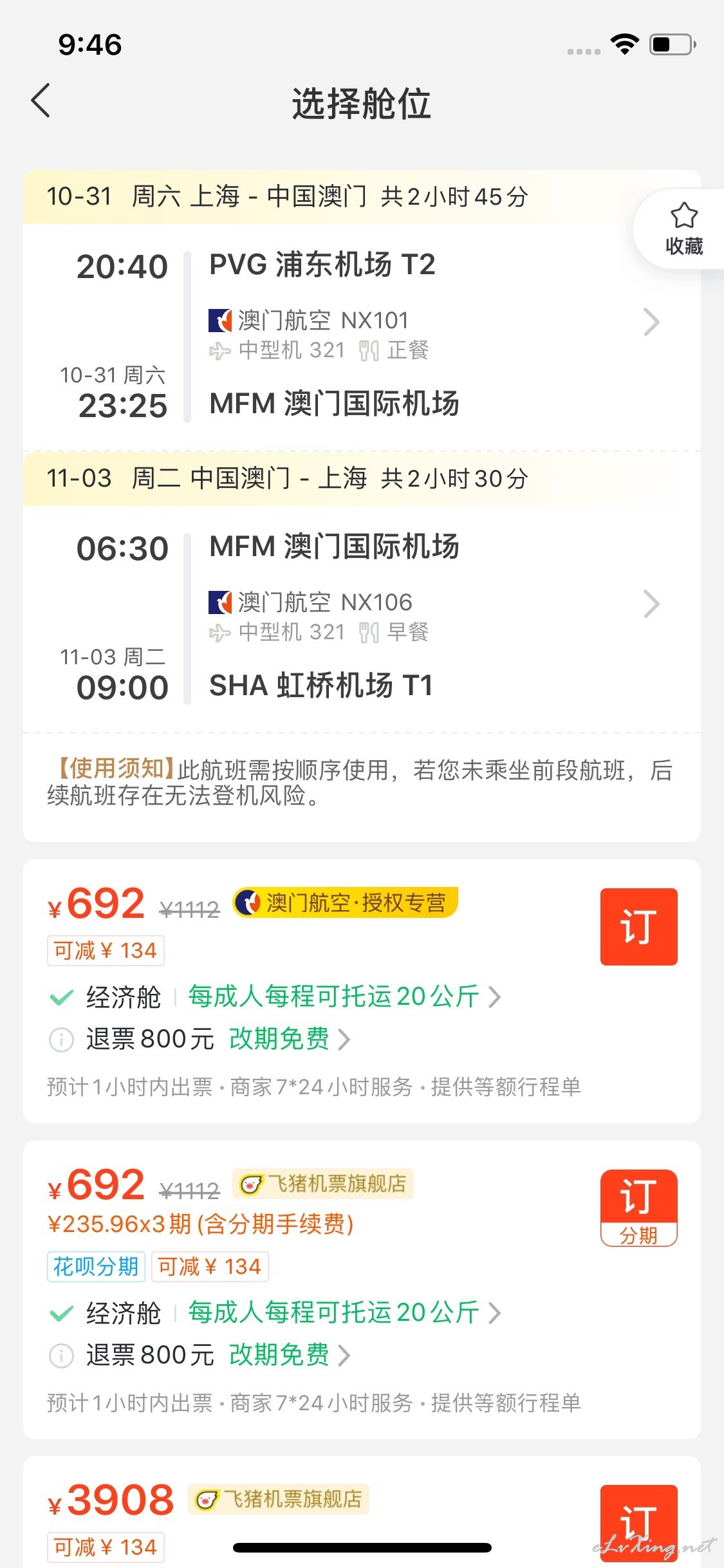Book the 澳门航空·授权专营 ¥692 fare

point(638,927)
